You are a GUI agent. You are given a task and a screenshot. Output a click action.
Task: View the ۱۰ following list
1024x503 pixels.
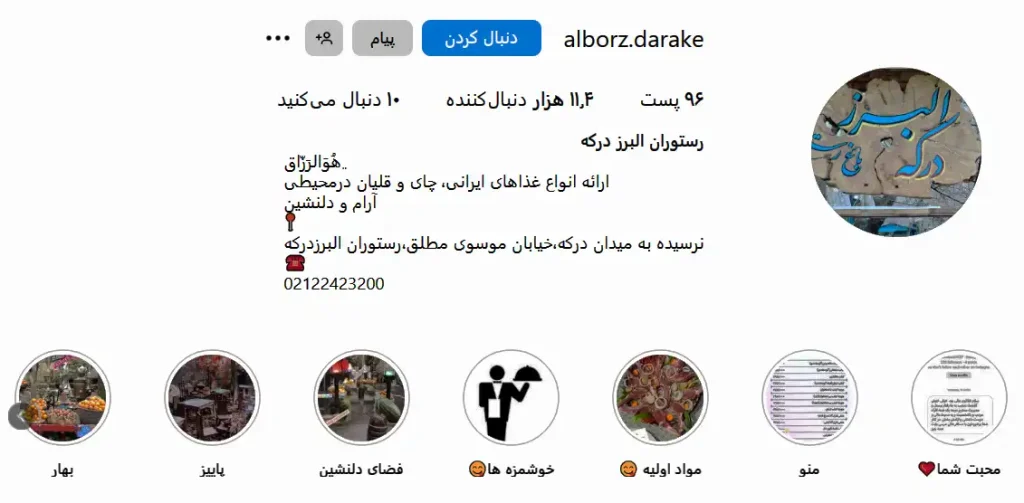click(339, 100)
